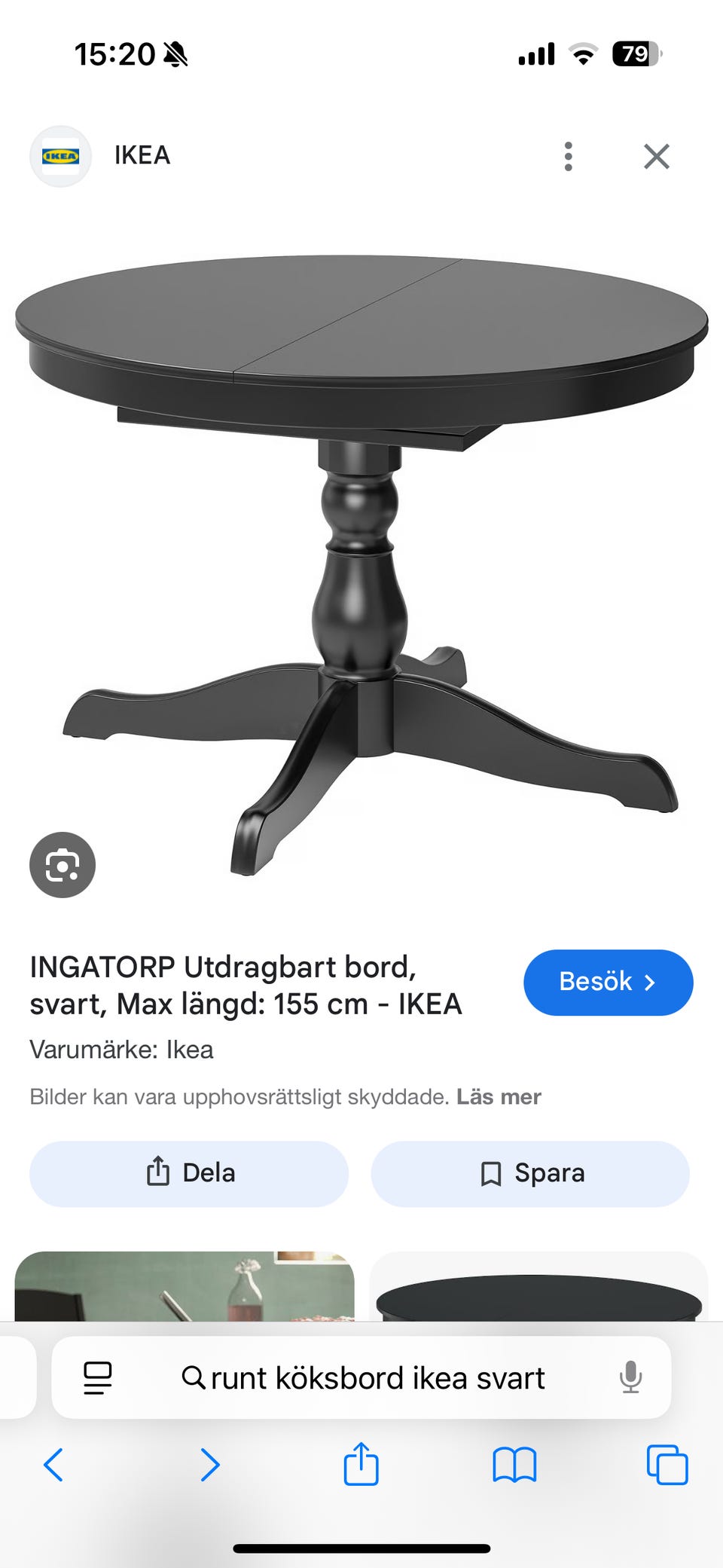The height and width of the screenshot is (1568, 723).
Task: Tap the search magnifier icon
Action: click(195, 1377)
